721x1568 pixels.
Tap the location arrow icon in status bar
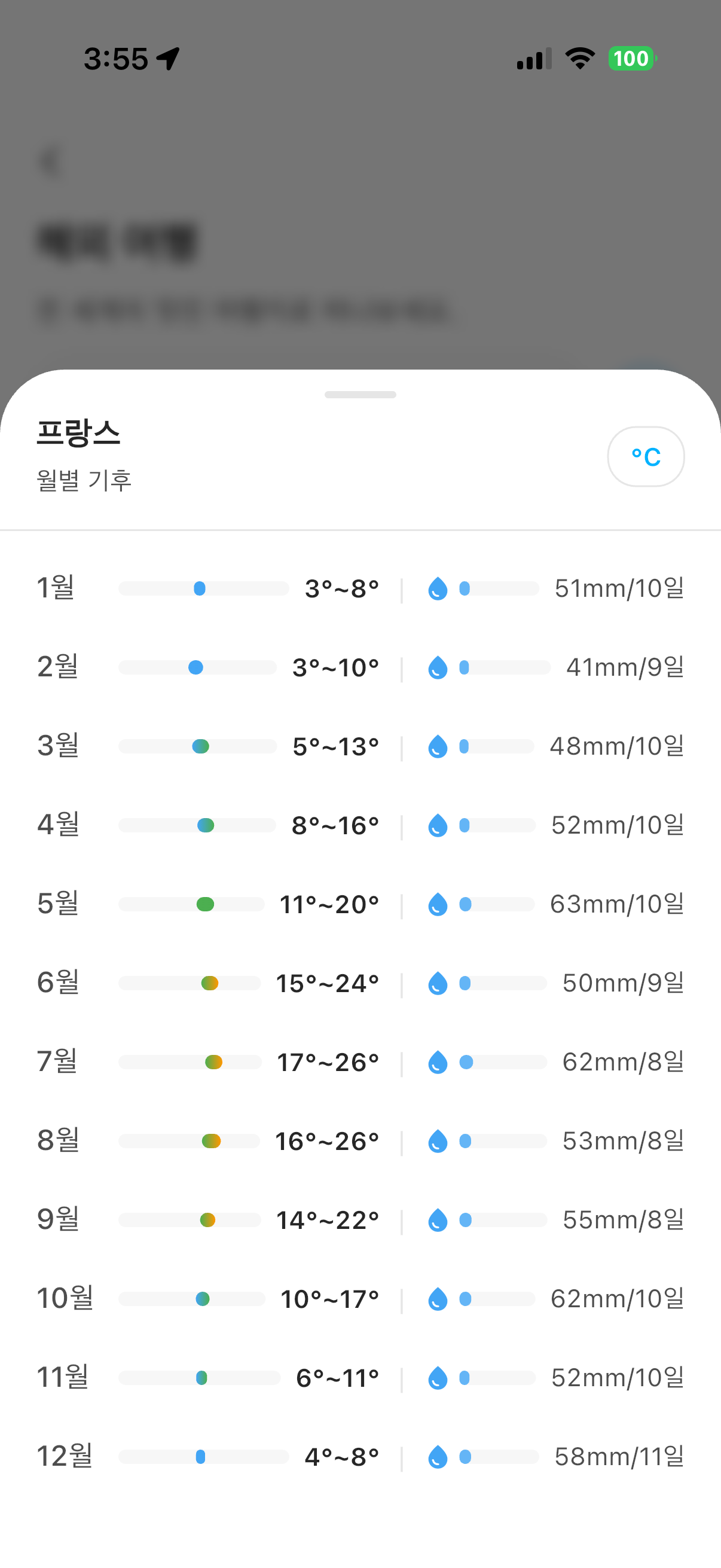[167, 58]
